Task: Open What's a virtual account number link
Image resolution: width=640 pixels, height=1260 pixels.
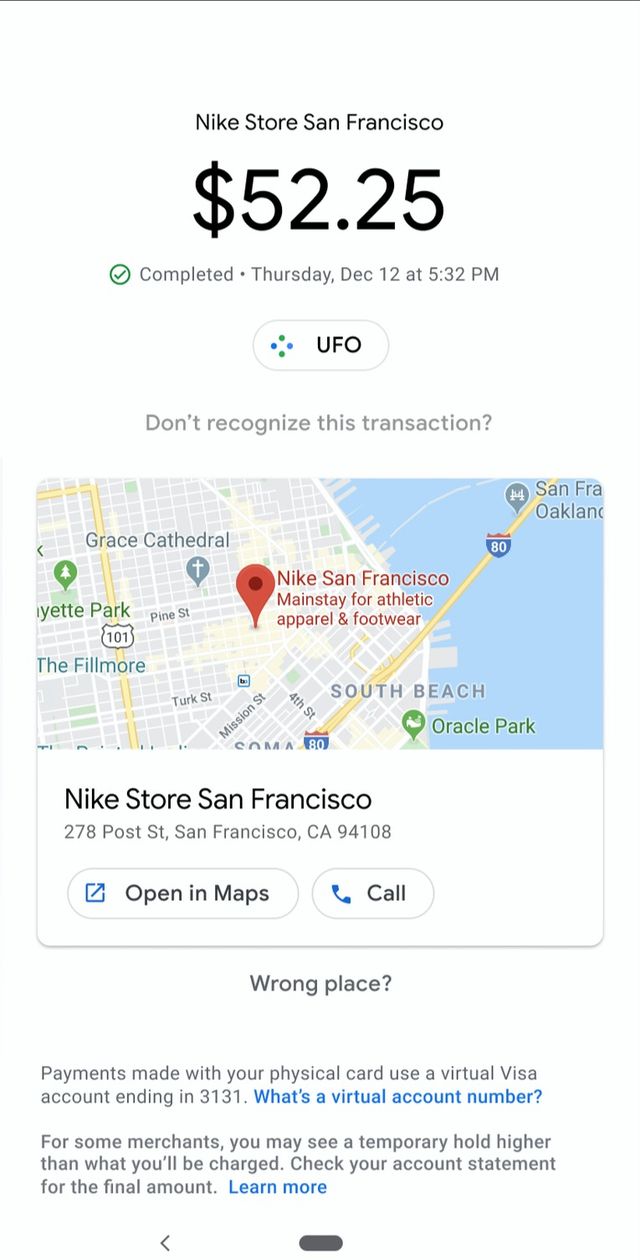Action: 398,1097
